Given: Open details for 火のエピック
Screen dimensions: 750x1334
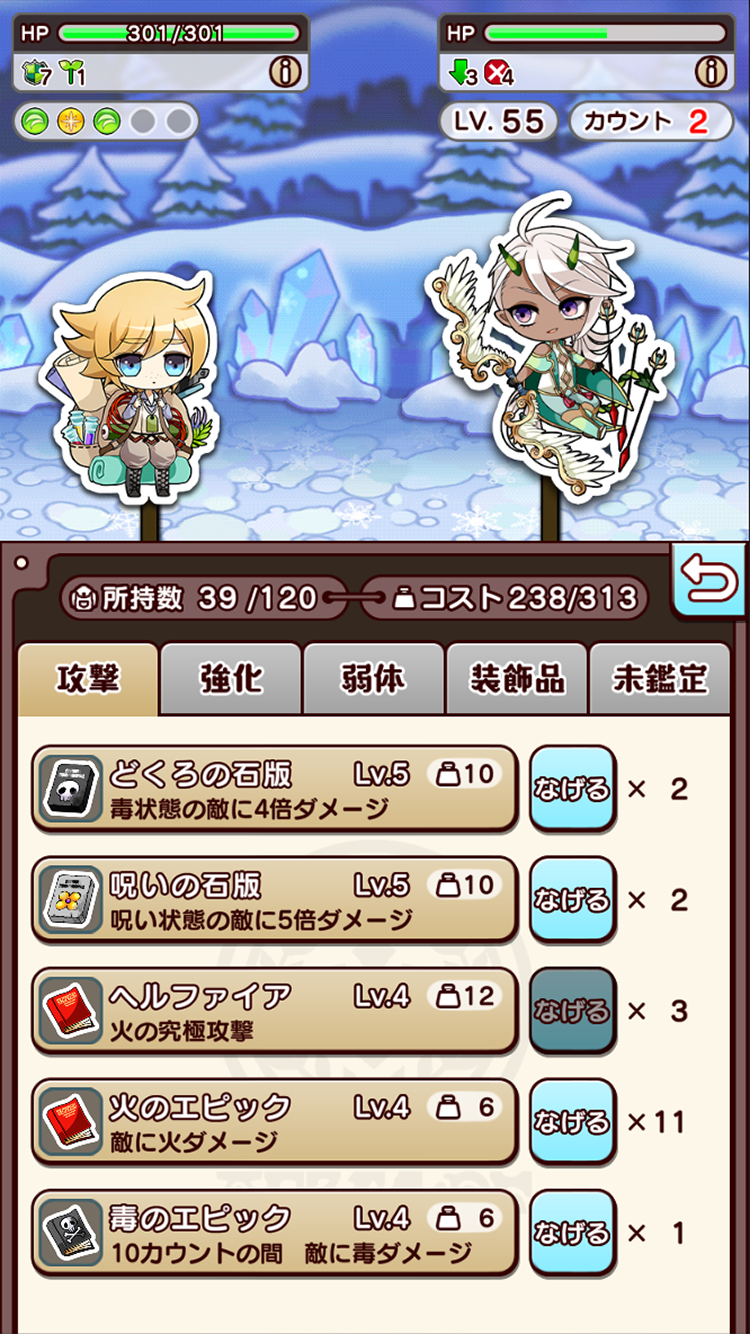Looking at the screenshot, I should (x=275, y=1122).
